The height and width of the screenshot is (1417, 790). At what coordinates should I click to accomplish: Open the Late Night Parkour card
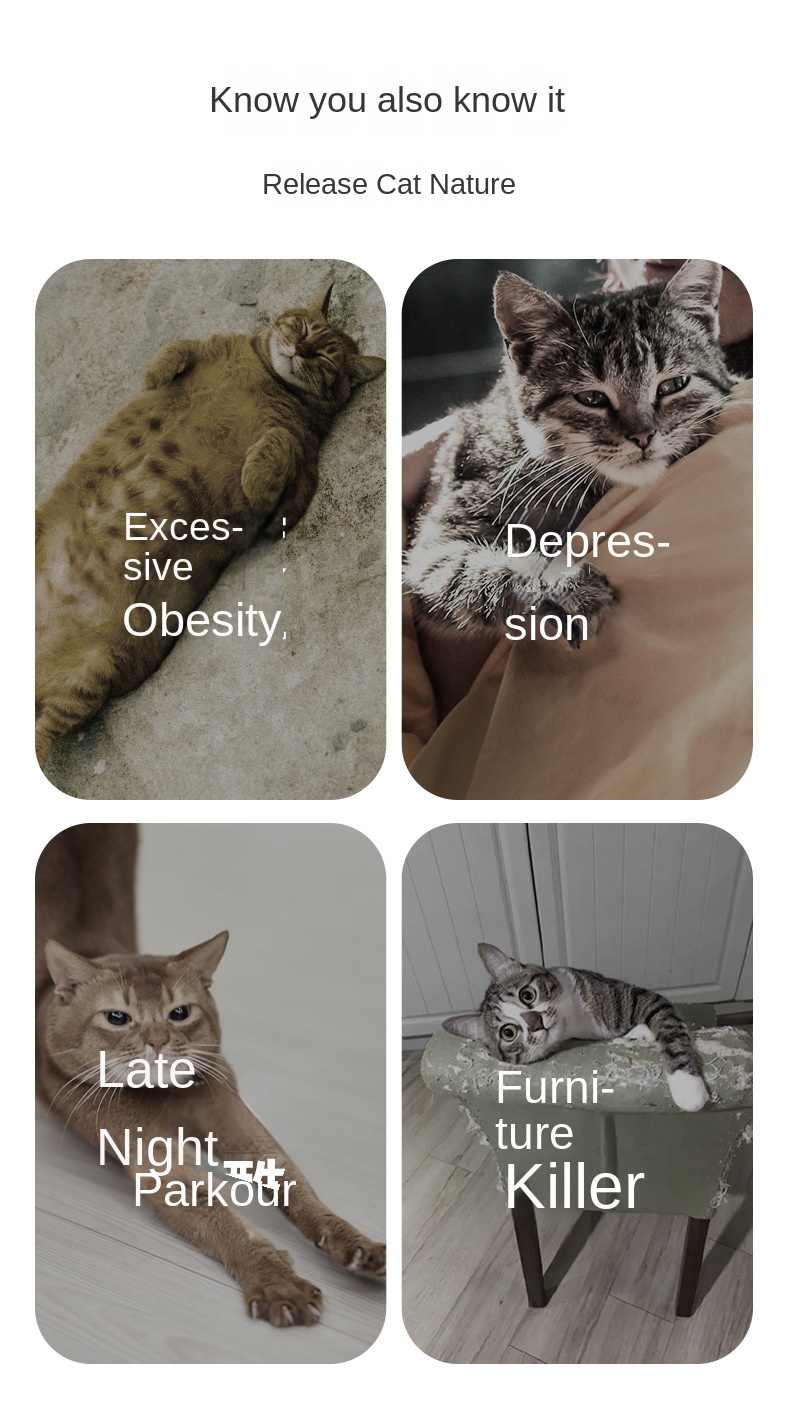click(x=210, y=1092)
